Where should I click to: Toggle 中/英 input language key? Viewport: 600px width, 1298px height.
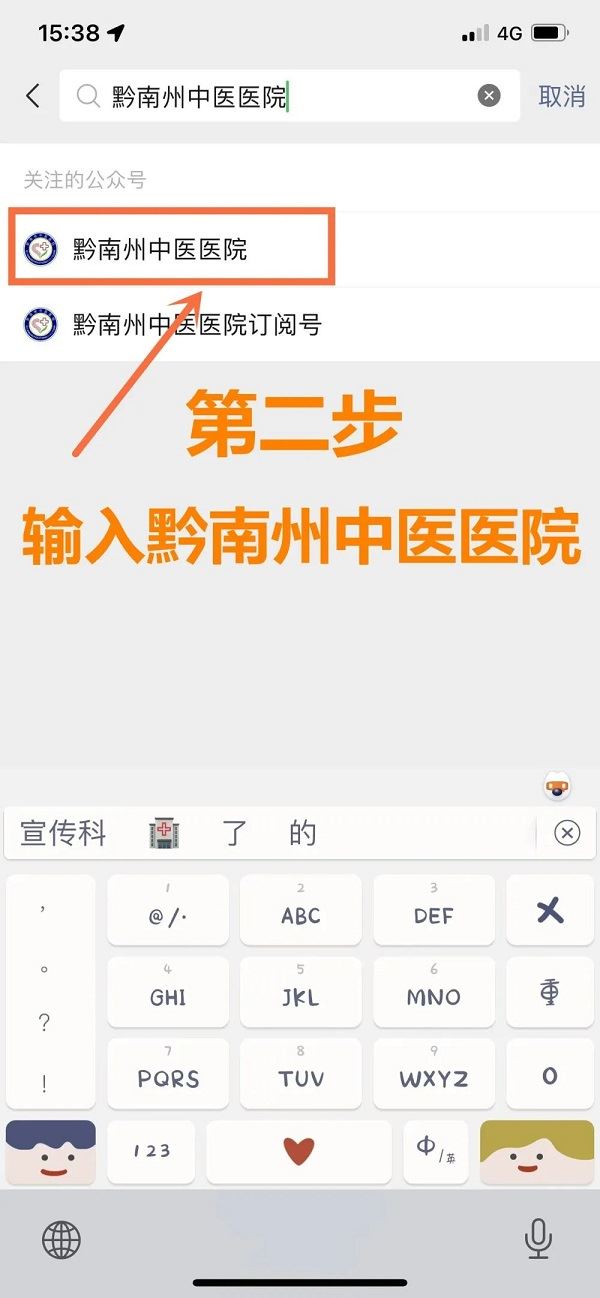point(435,1151)
